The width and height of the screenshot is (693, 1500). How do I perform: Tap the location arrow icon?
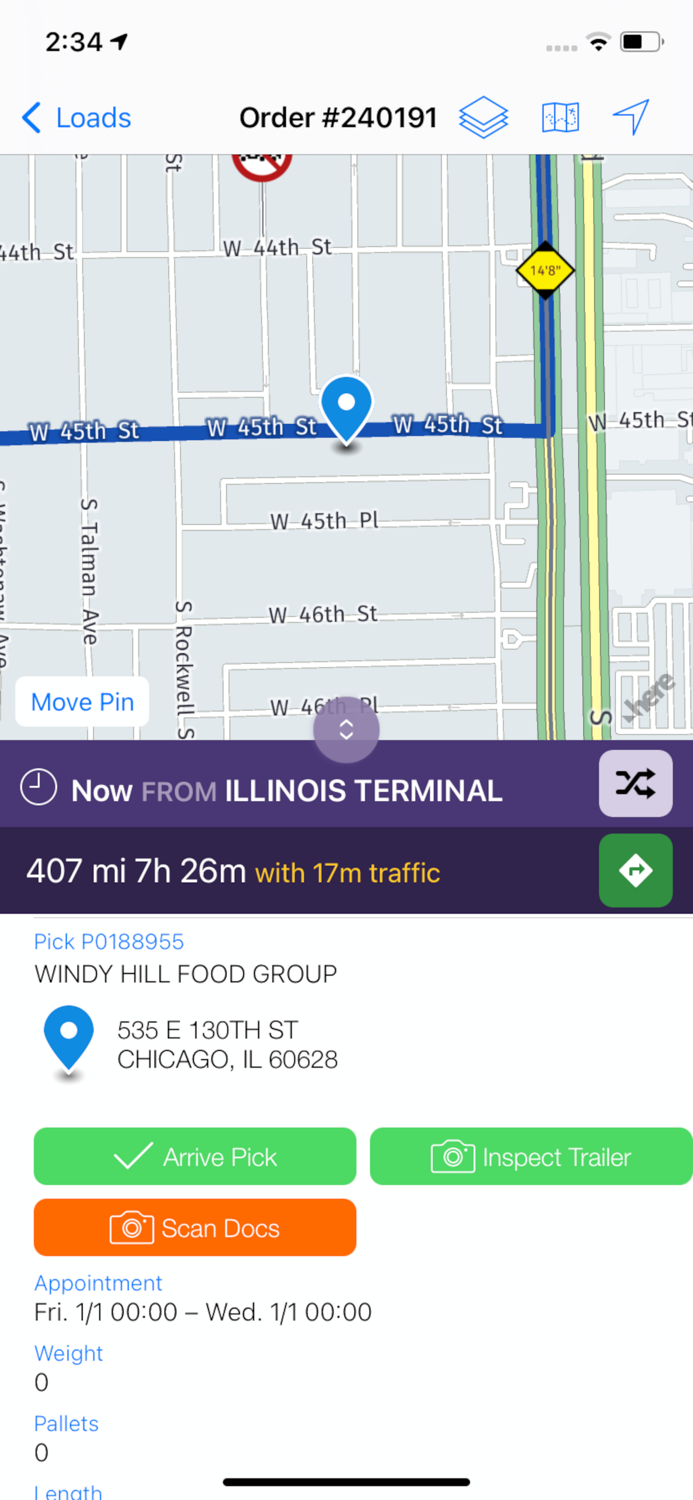[631, 118]
